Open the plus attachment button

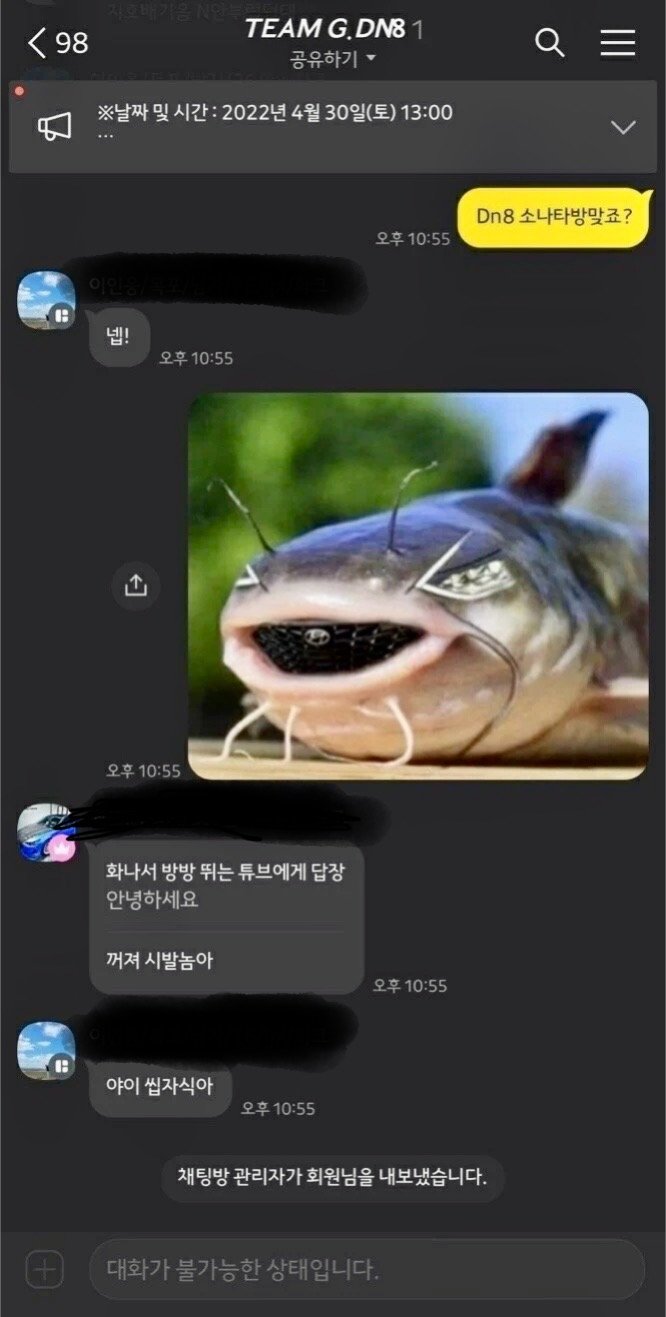coord(45,1270)
